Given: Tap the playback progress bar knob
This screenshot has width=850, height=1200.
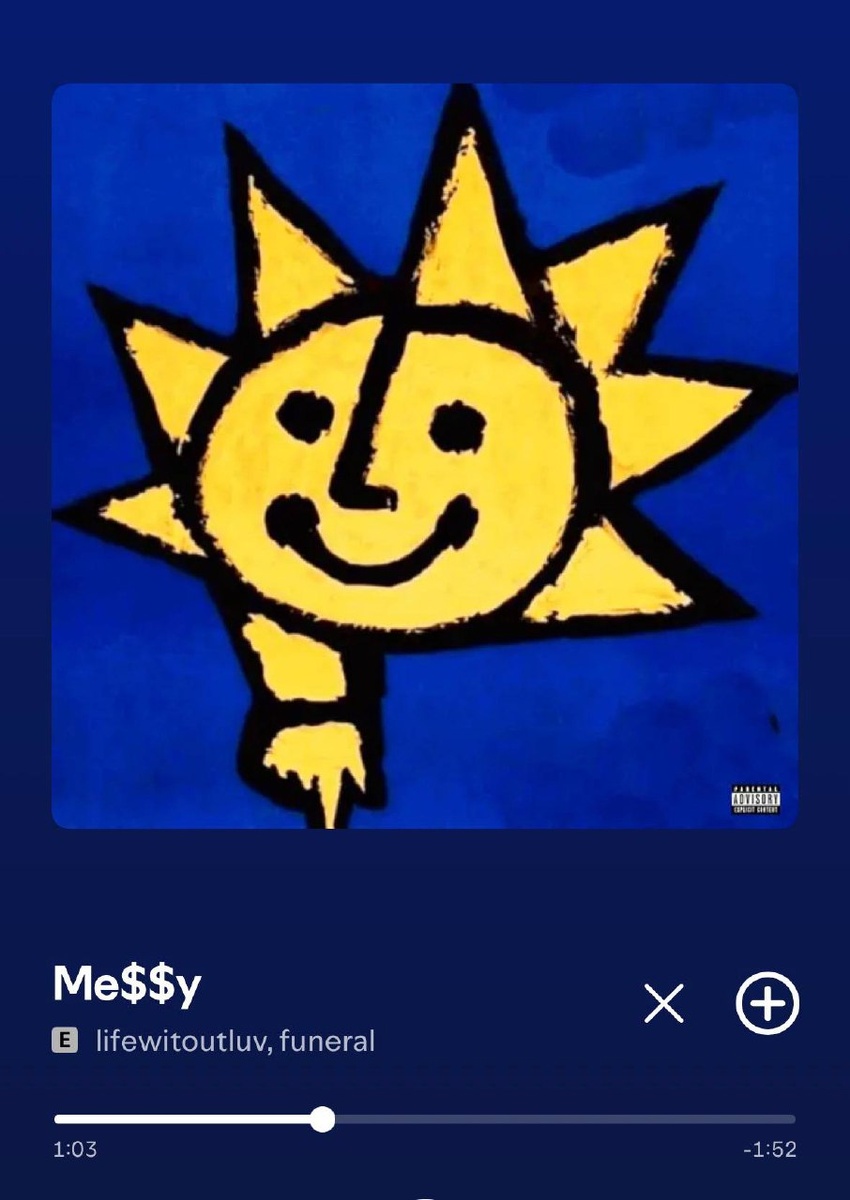Looking at the screenshot, I should point(322,1119).
